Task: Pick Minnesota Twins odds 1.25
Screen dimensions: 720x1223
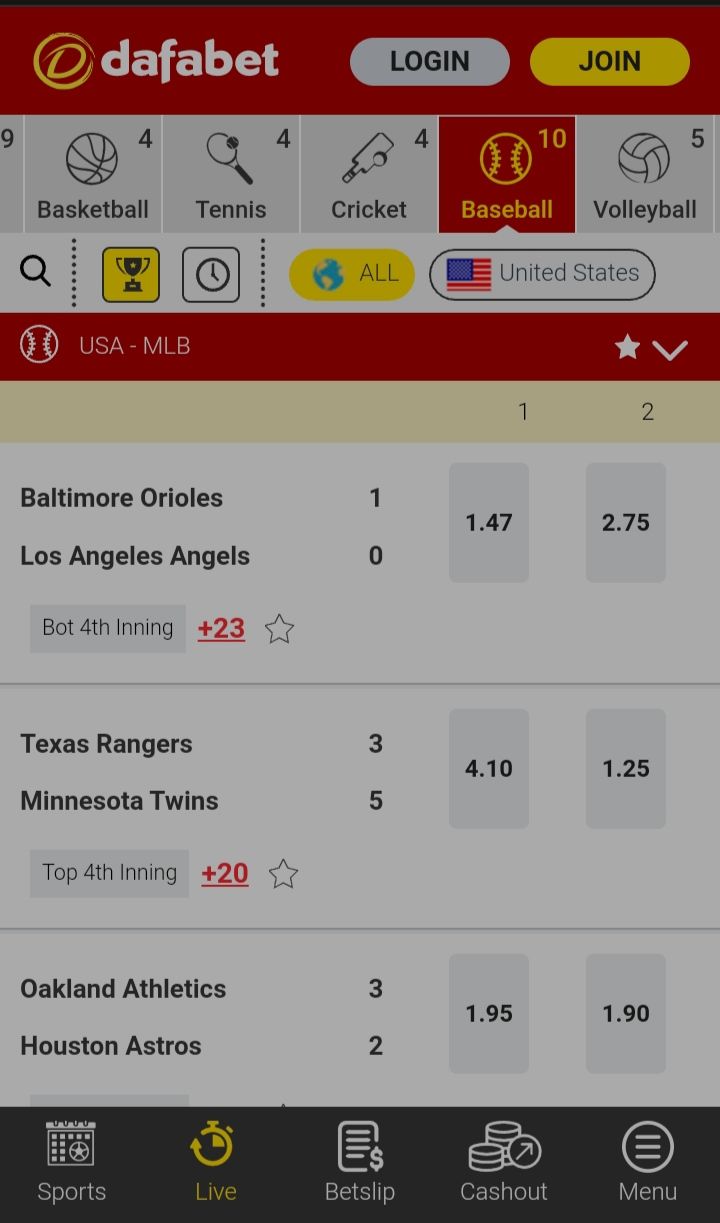Action: click(x=626, y=768)
